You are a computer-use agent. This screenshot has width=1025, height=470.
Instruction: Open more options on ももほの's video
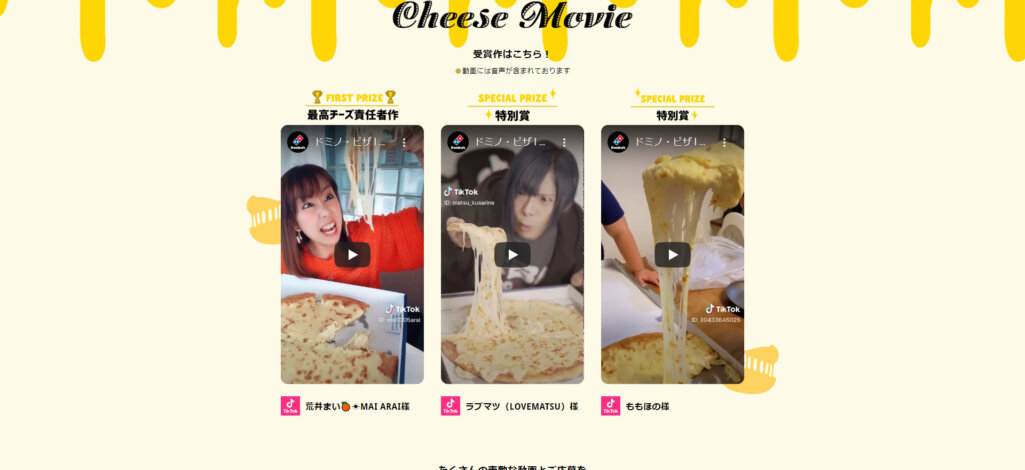click(724, 143)
